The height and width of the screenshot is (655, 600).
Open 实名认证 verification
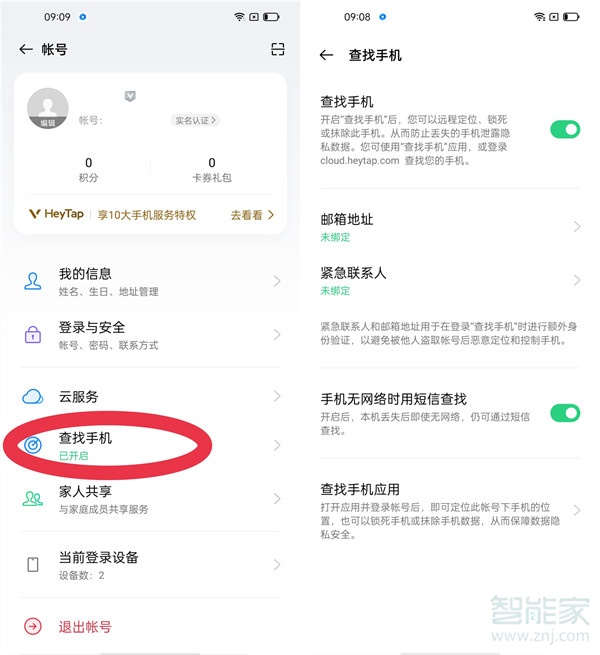[196, 120]
